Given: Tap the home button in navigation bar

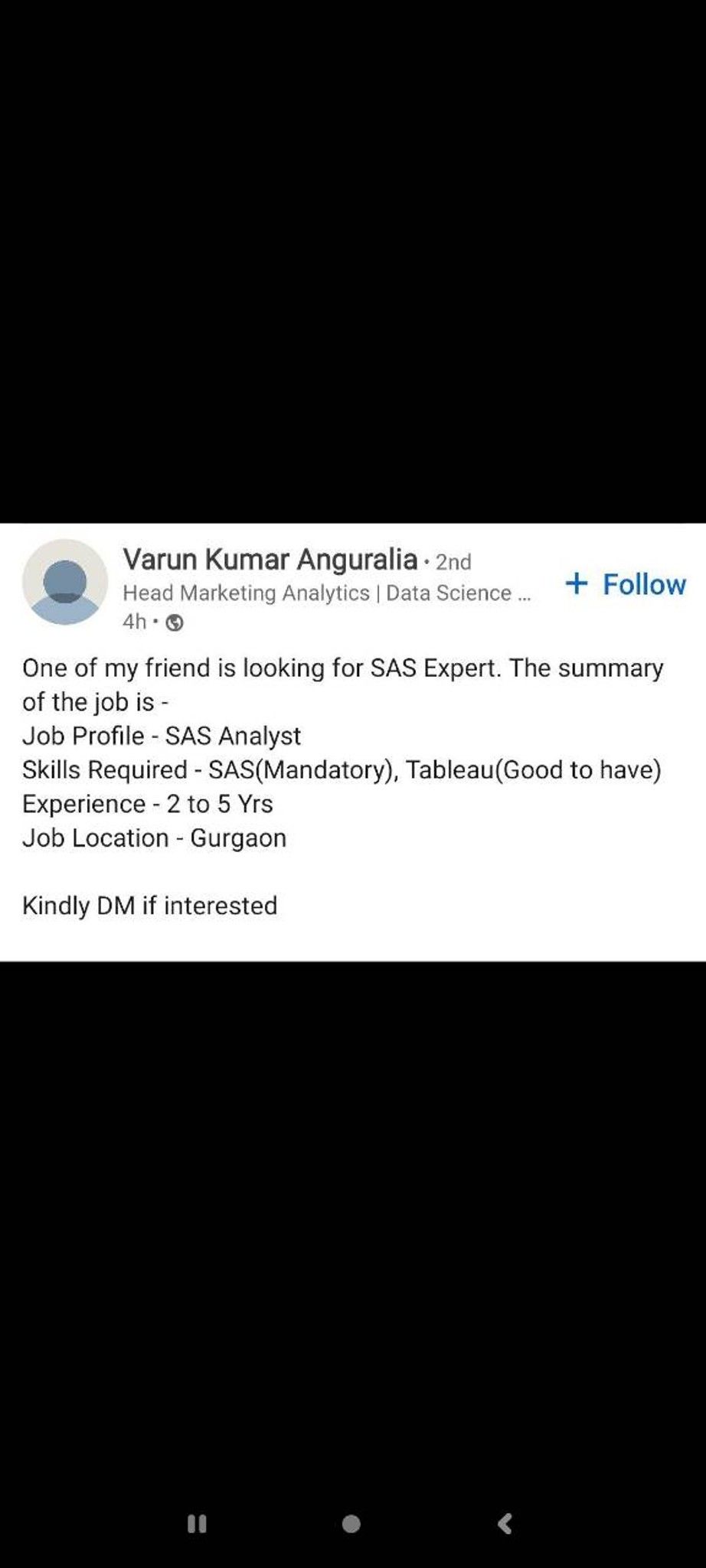Looking at the screenshot, I should pyautogui.click(x=351, y=1524).
